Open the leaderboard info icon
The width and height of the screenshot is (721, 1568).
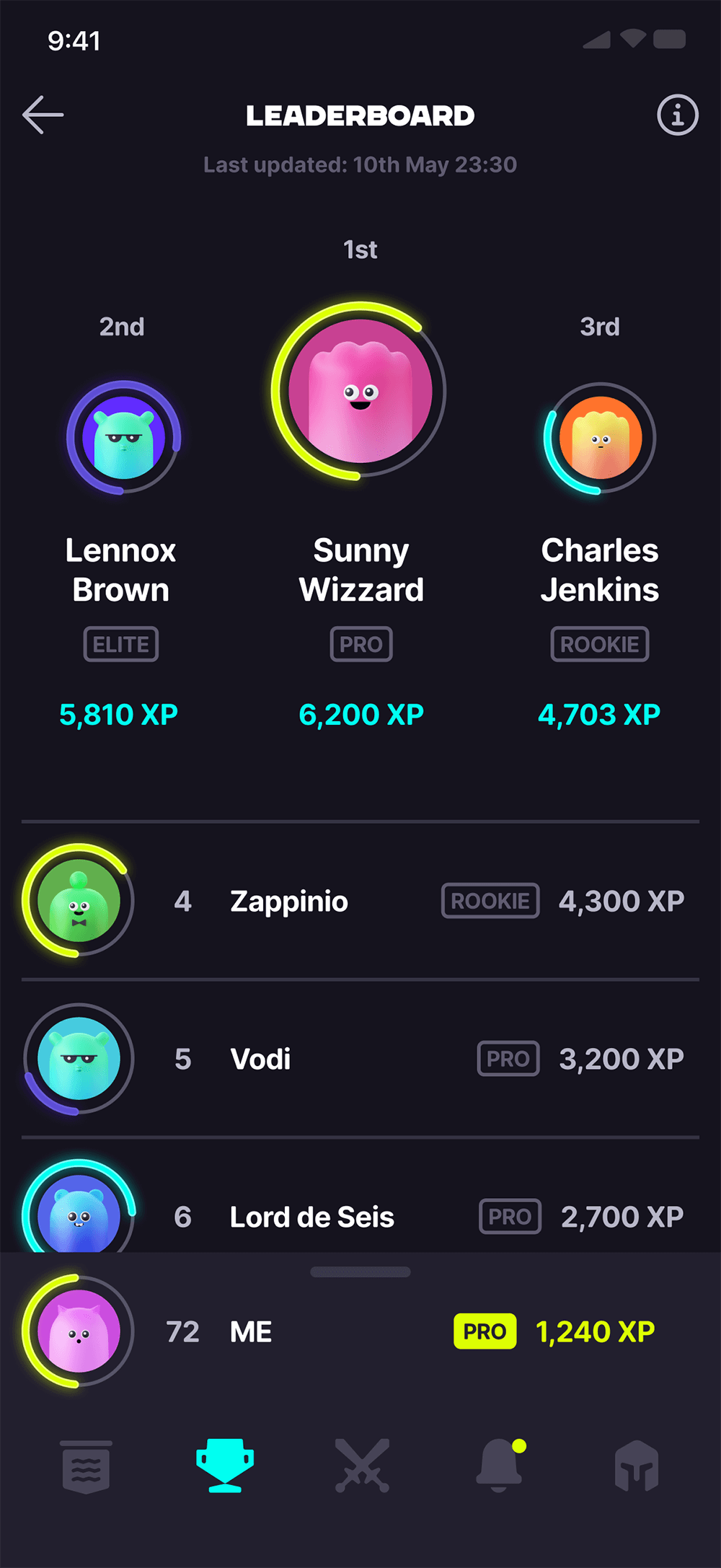[677, 115]
